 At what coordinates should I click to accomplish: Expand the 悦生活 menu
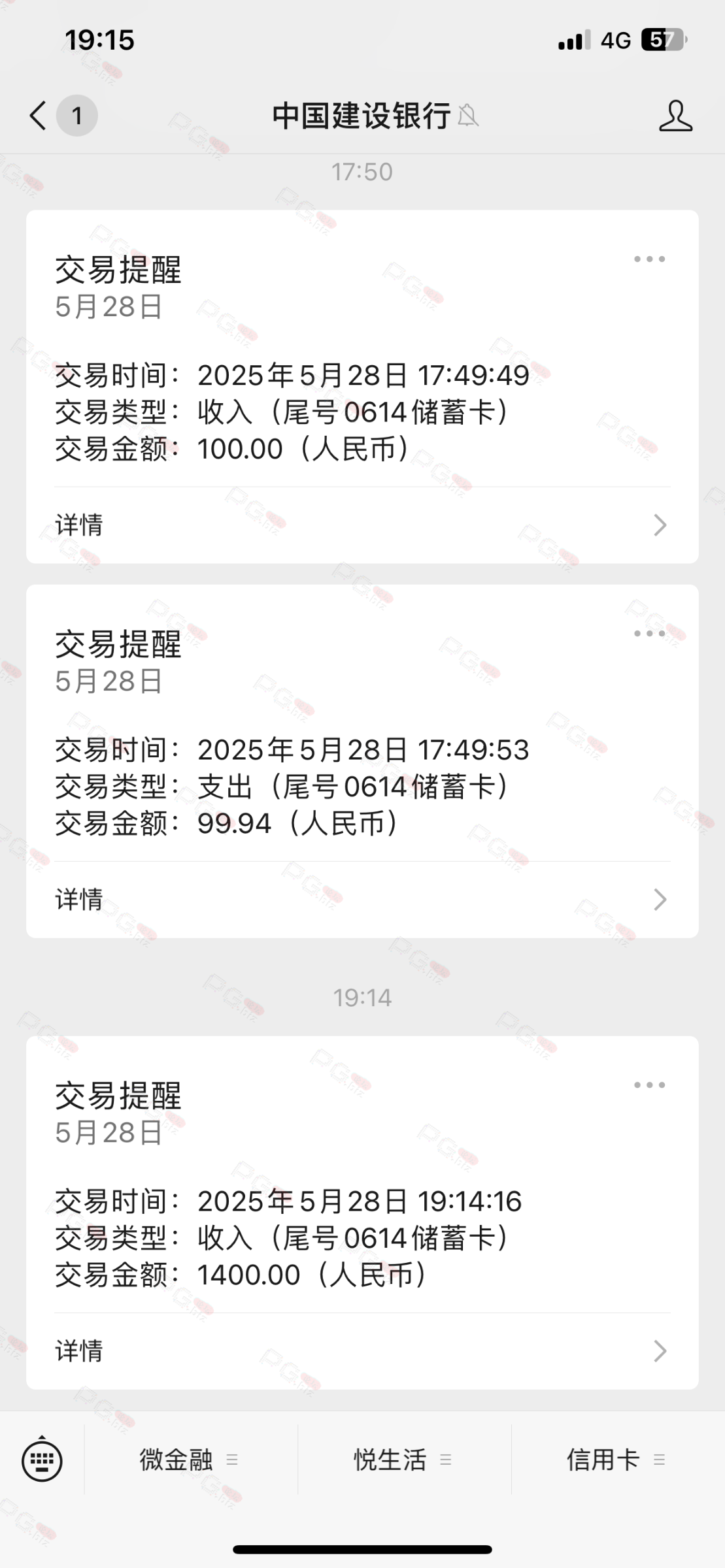click(x=404, y=1460)
